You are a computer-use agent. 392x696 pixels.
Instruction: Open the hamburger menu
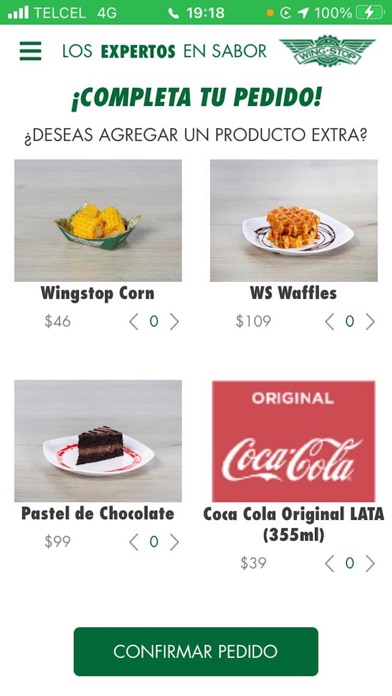click(x=31, y=51)
